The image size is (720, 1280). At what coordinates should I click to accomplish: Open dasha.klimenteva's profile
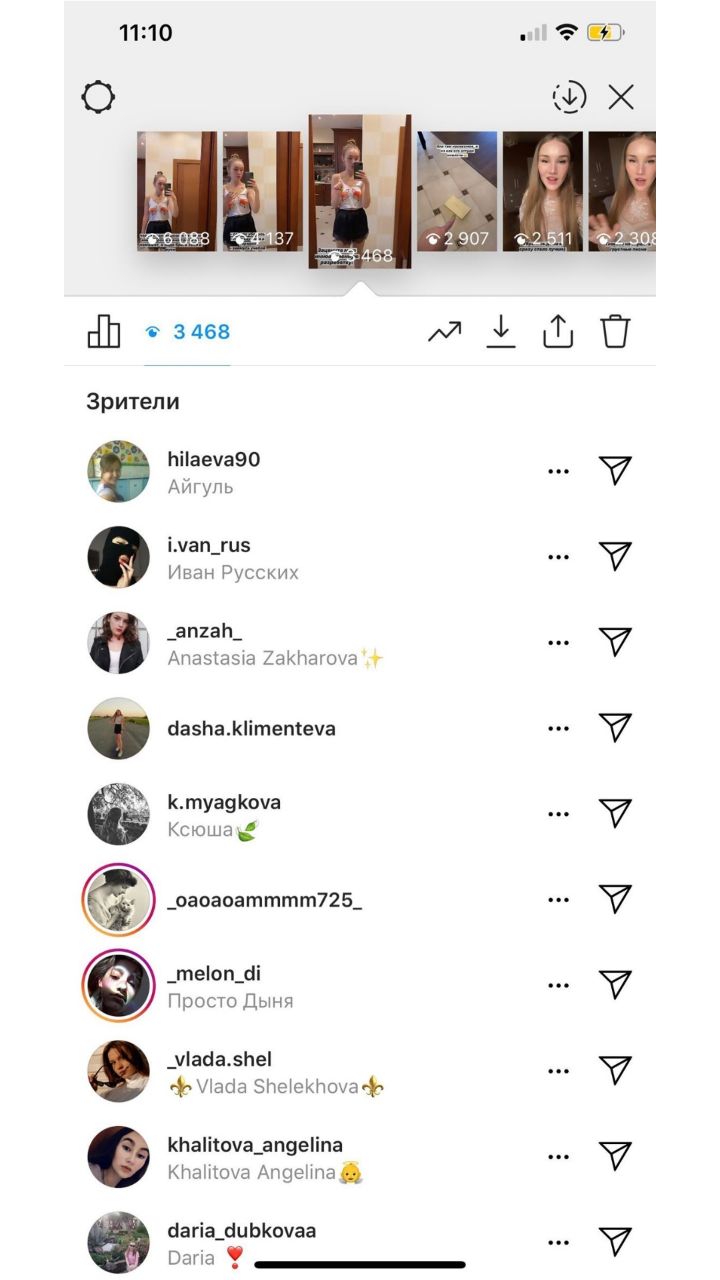pos(251,728)
